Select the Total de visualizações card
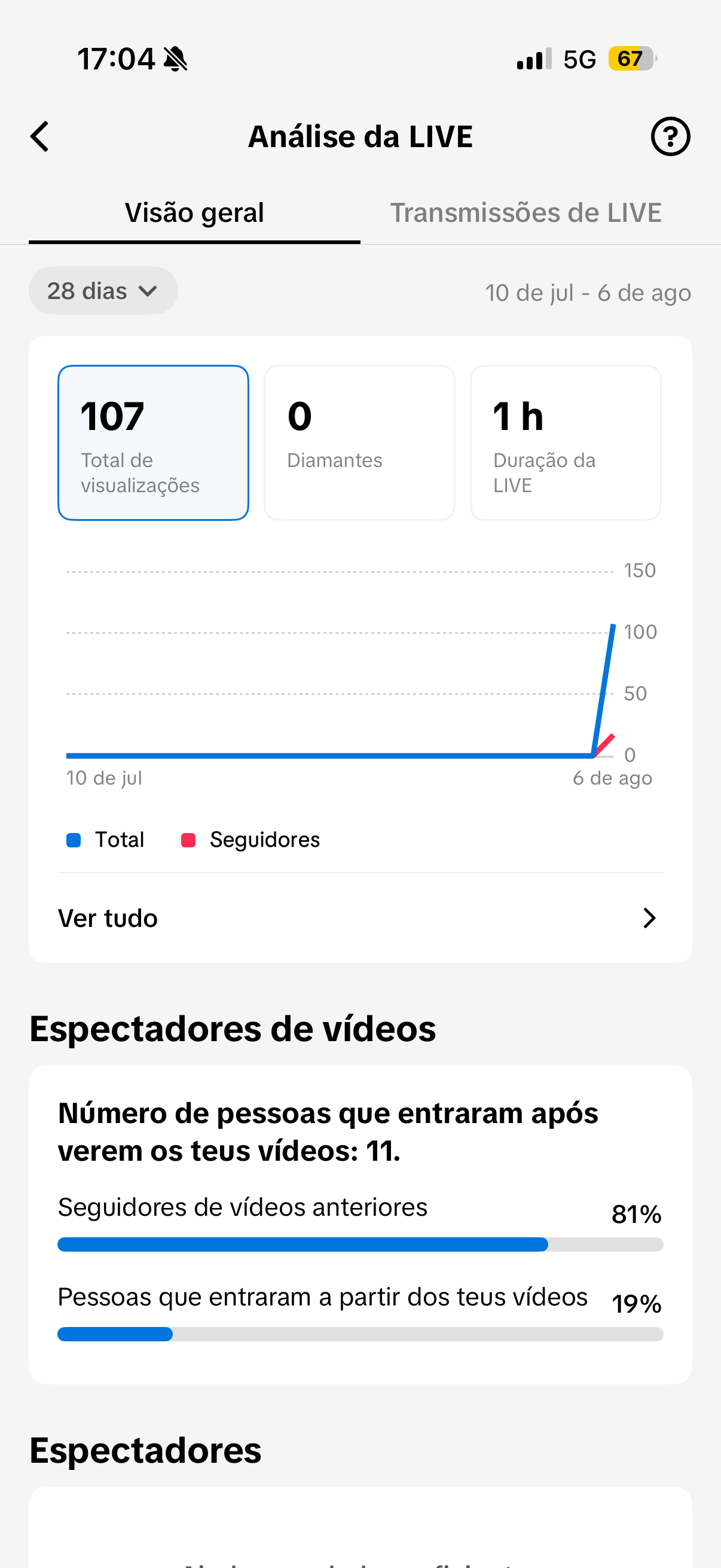721x1568 pixels. click(153, 443)
